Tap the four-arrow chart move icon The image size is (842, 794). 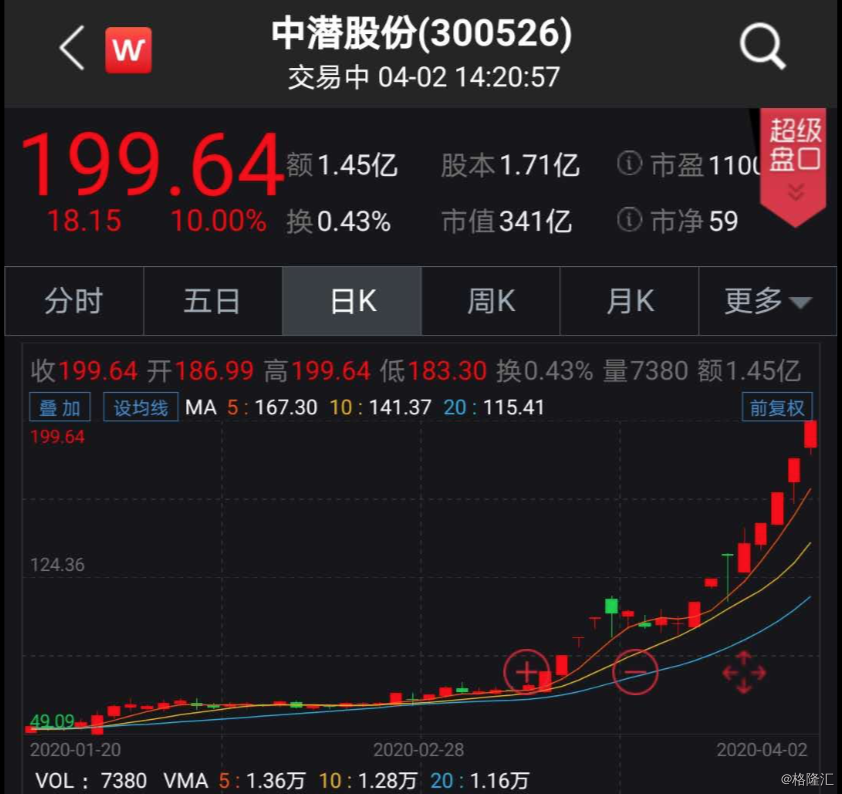[743, 671]
